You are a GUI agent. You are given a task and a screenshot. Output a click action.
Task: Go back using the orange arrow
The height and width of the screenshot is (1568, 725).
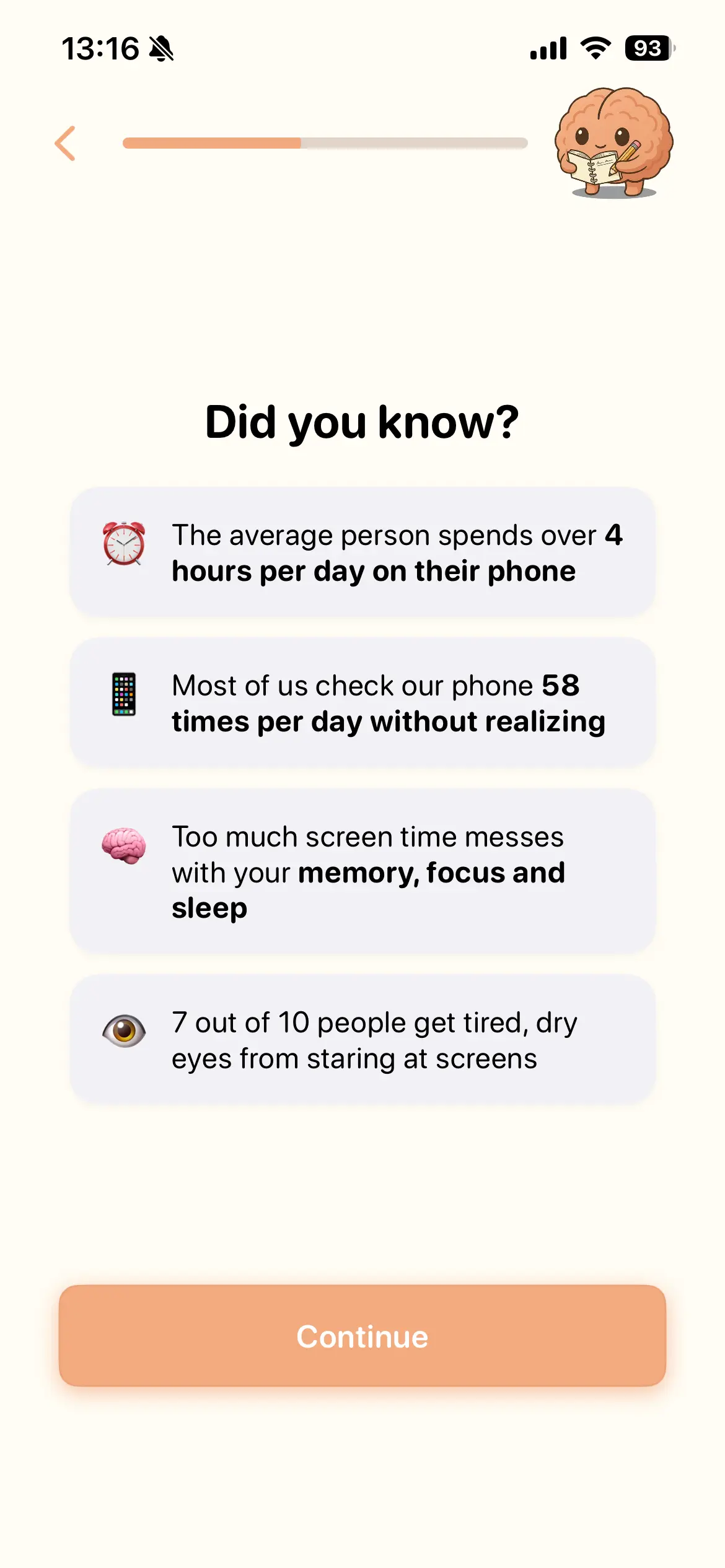(66, 143)
